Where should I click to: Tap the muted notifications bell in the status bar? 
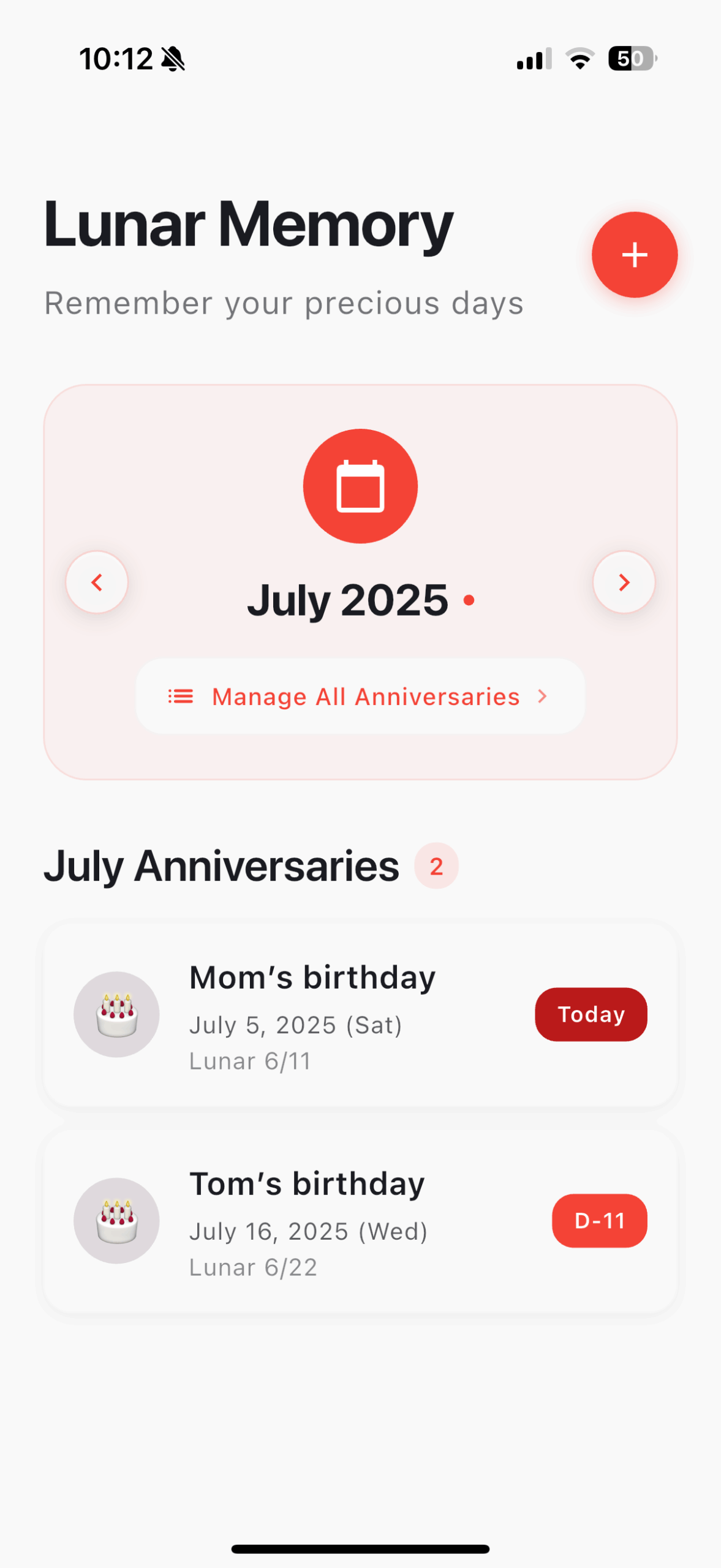pos(173,58)
